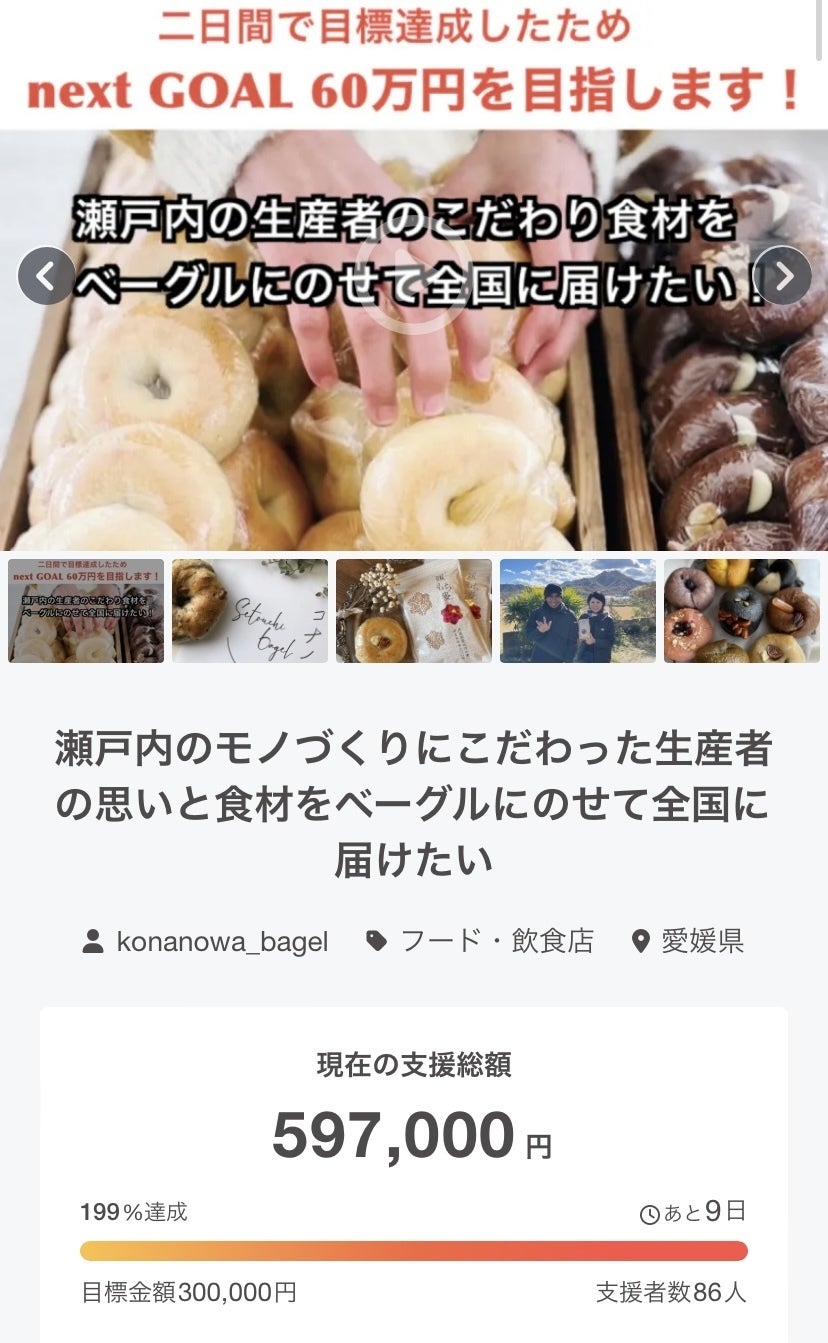Select the Setouchi bagel logo thumbnail
Screen dimensions: 828x1343
tap(250, 611)
